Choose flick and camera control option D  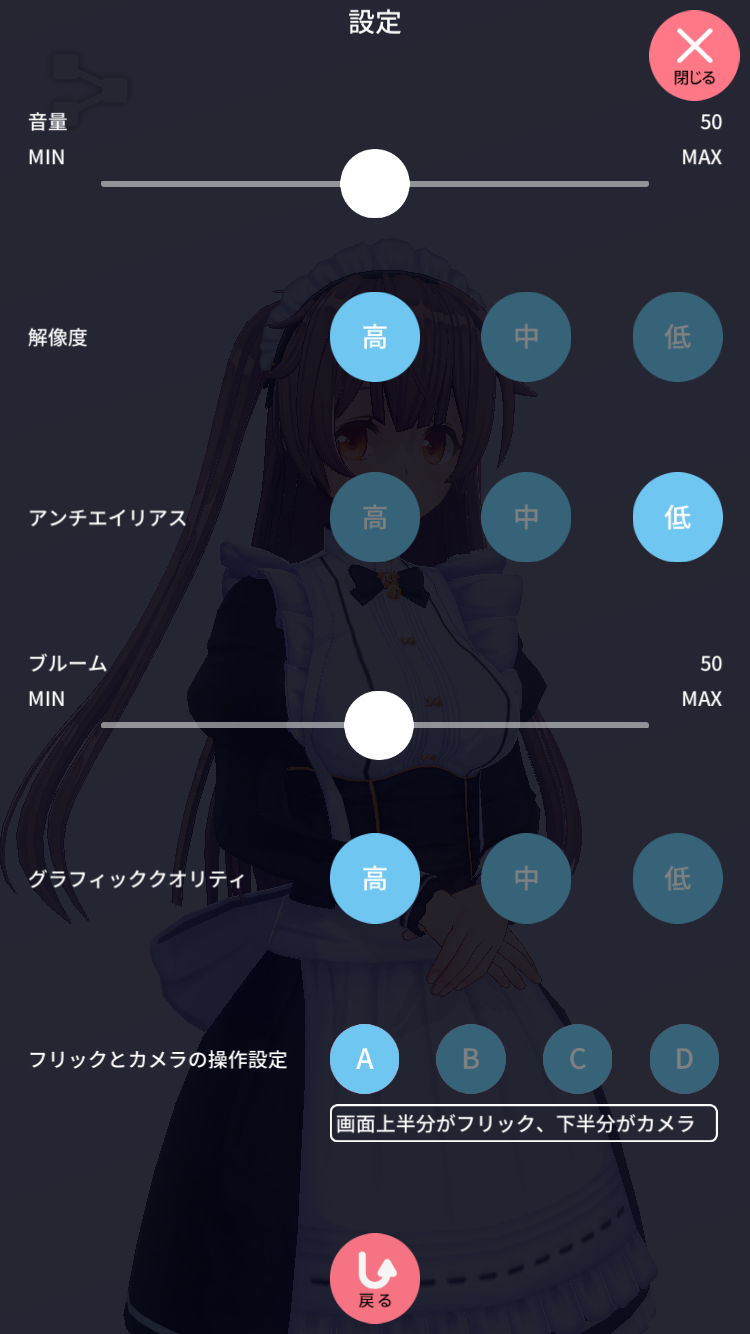tap(684, 1059)
